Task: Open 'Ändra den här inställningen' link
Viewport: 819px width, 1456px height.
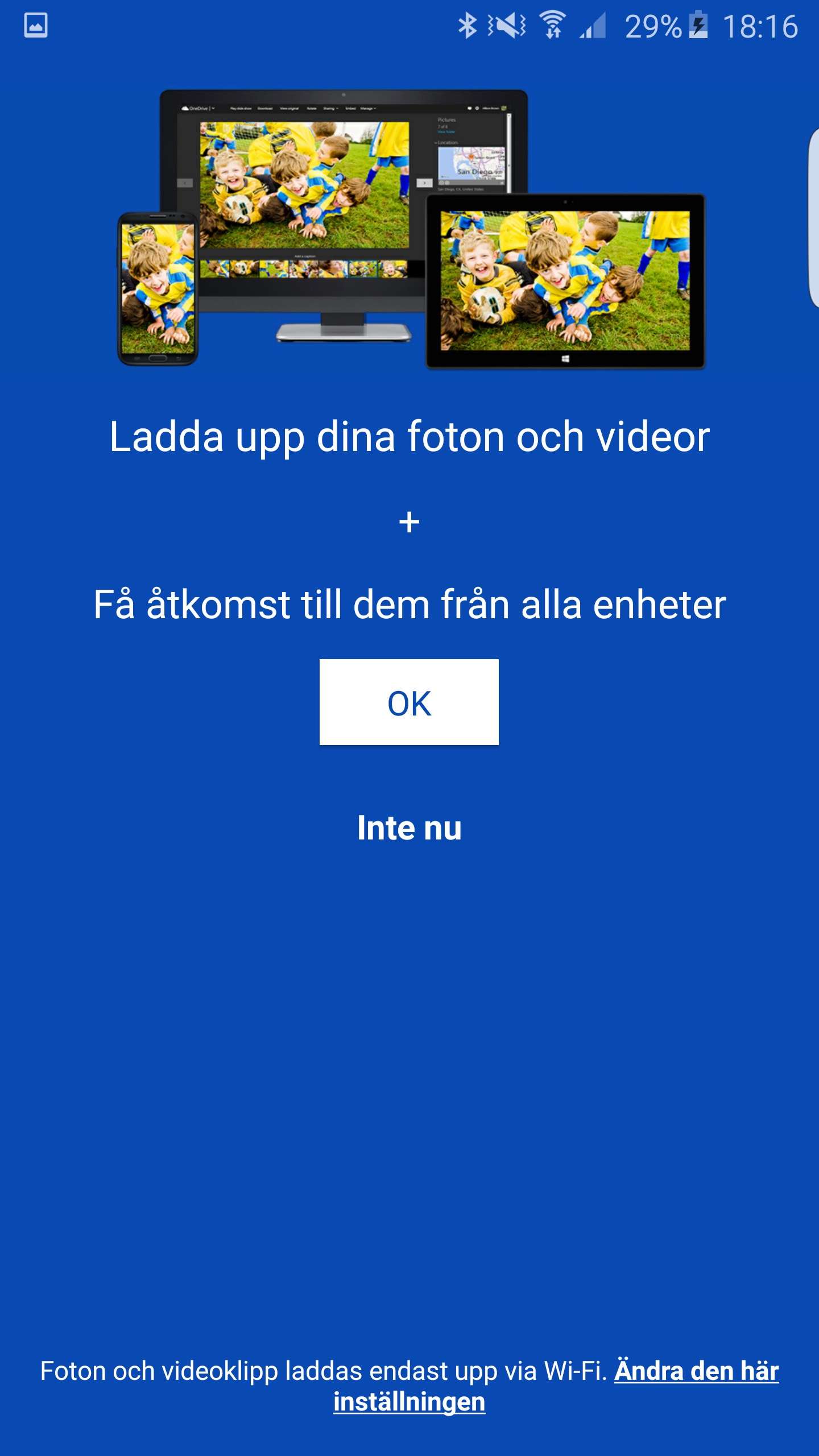Action: point(696,1371)
